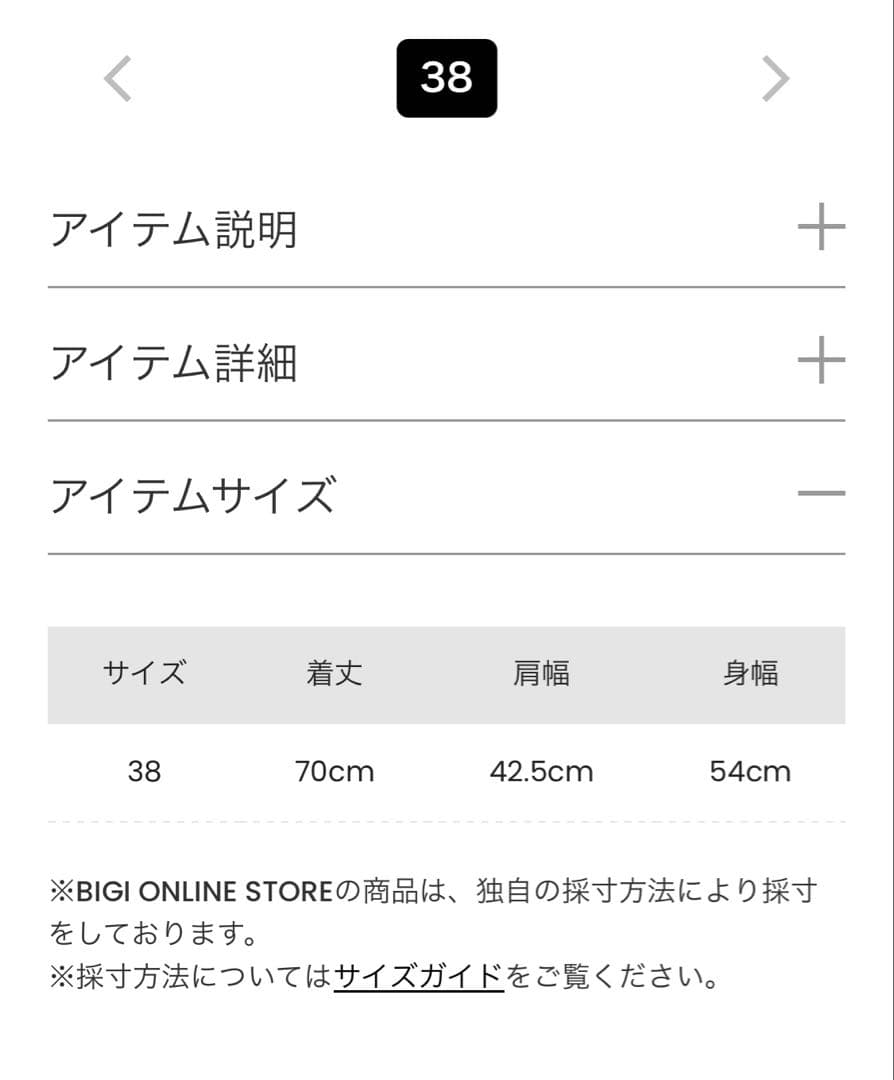Click the right arrow to view next image
The height and width of the screenshot is (1080, 894).
(x=776, y=79)
